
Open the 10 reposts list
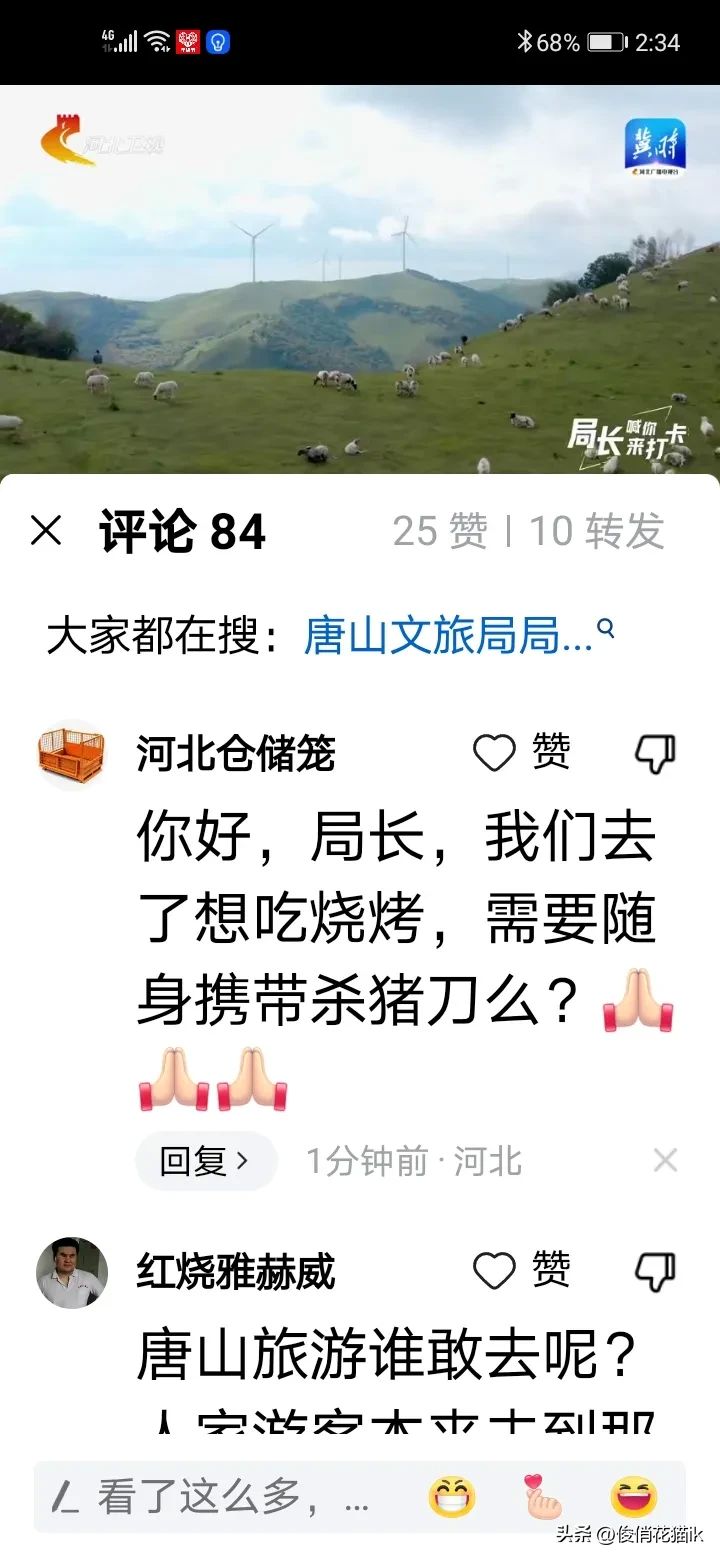pyautogui.click(x=596, y=531)
